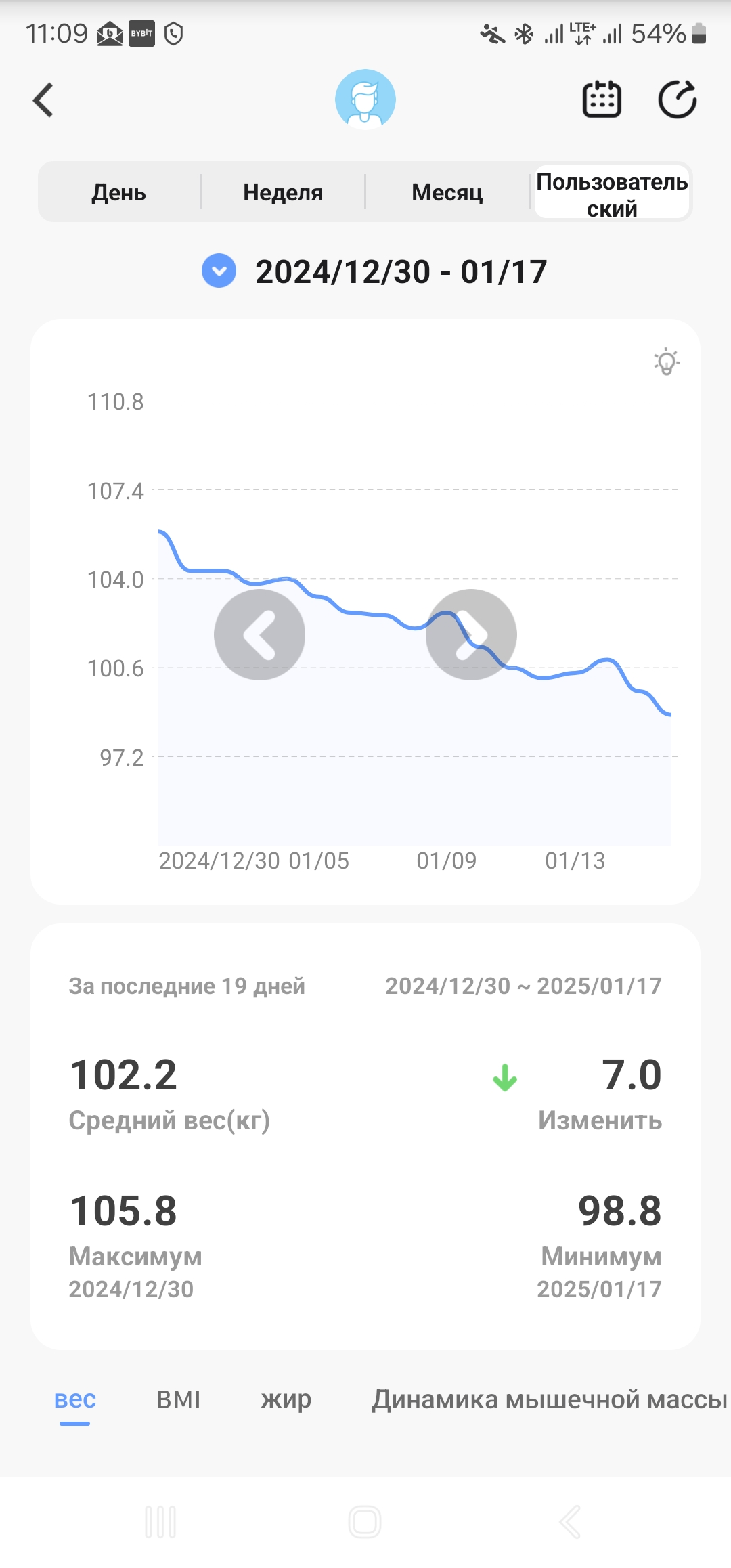Go back using the top-left arrow
Screen dimensions: 731x1568
pos(43,100)
